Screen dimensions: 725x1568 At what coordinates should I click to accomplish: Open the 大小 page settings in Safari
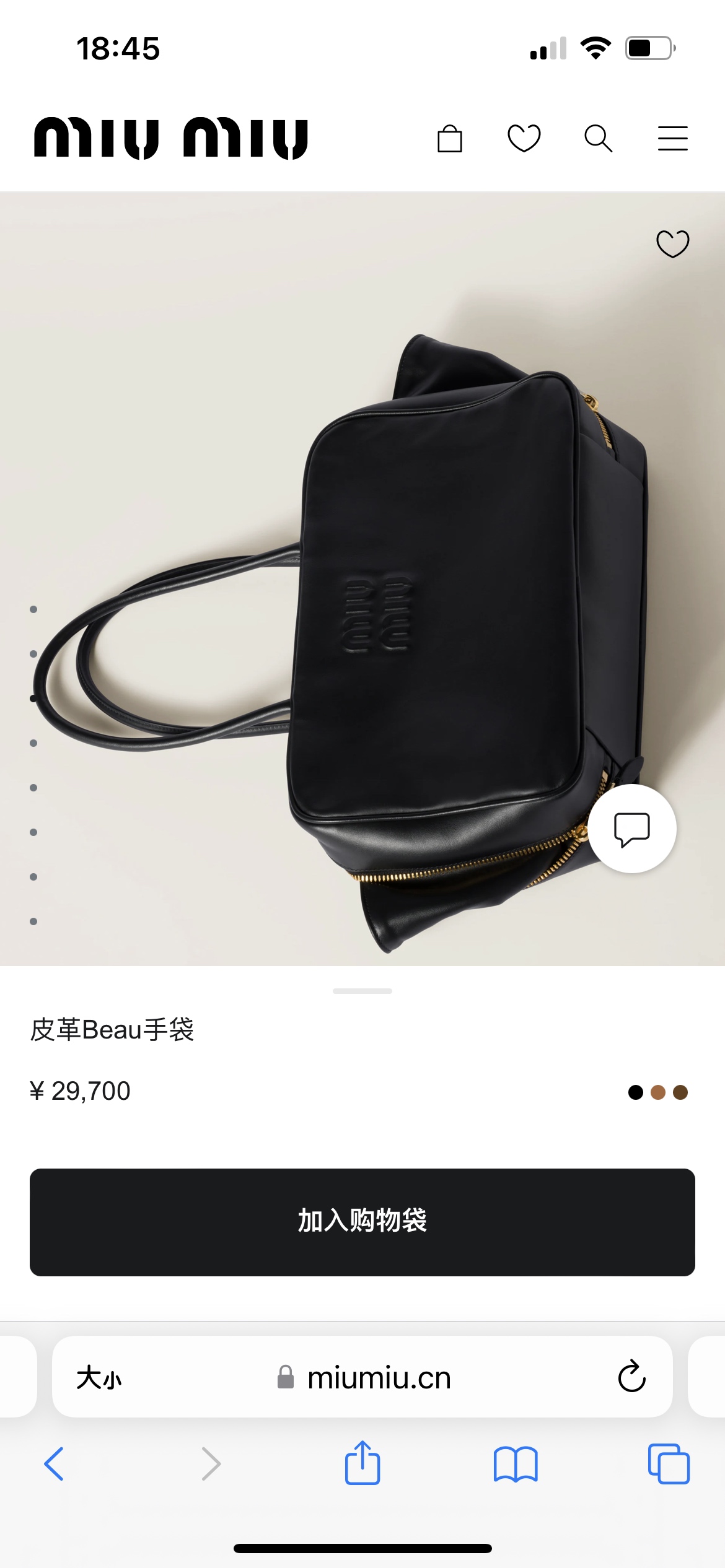click(99, 1378)
